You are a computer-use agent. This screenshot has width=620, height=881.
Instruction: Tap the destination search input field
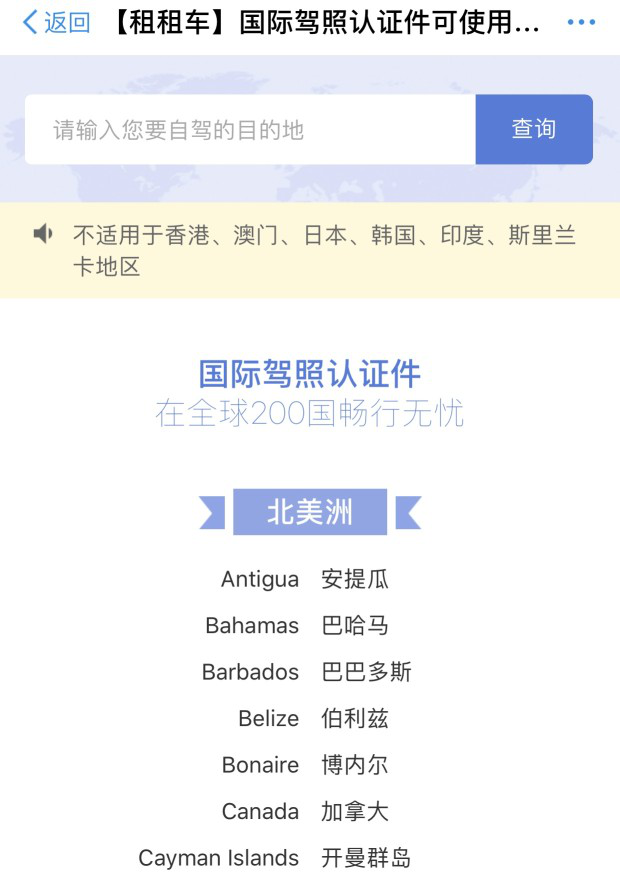pos(250,130)
